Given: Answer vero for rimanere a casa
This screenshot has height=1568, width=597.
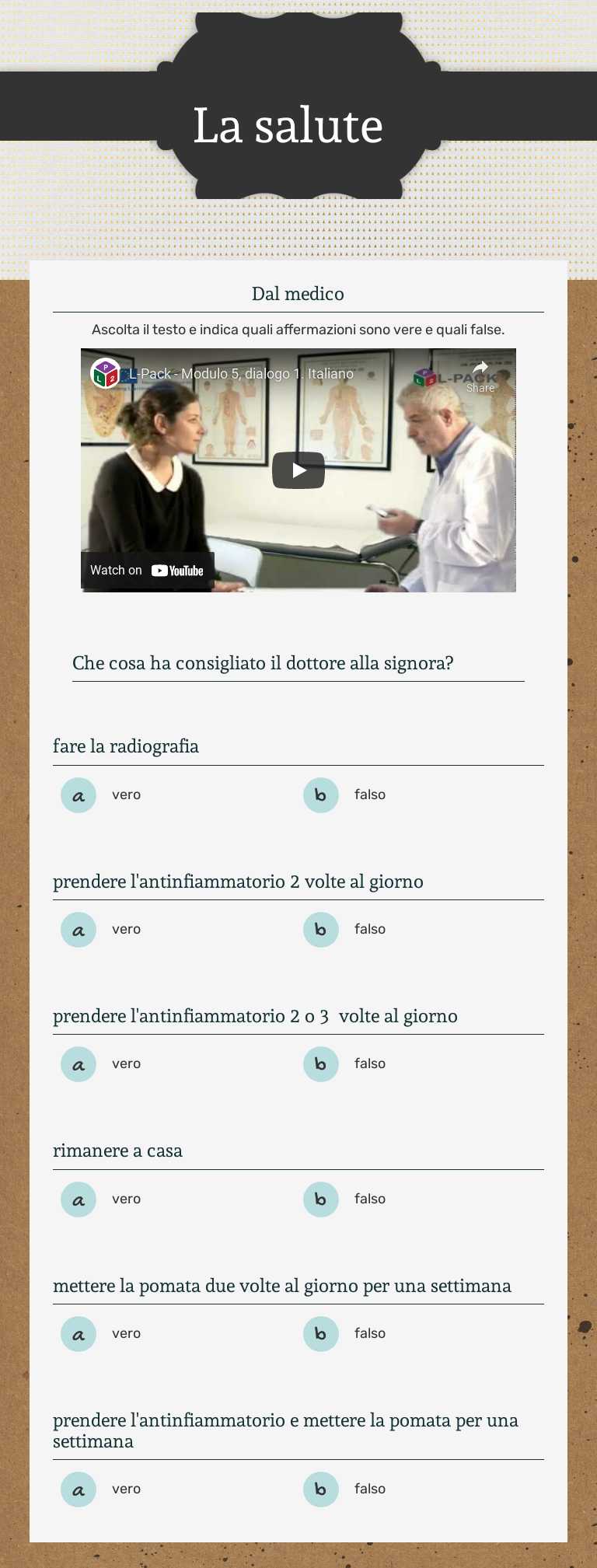Looking at the screenshot, I should [79, 1200].
